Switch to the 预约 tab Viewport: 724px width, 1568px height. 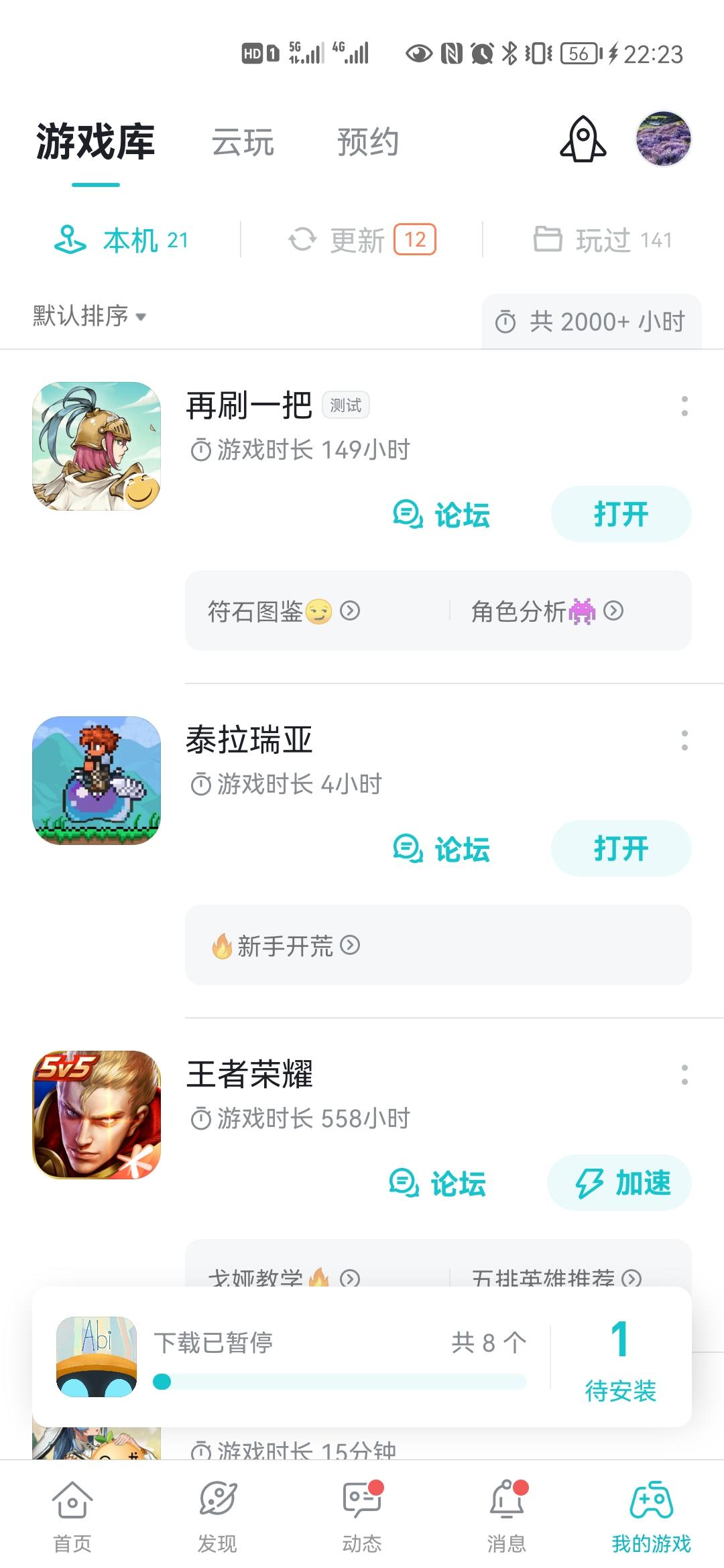point(367,143)
